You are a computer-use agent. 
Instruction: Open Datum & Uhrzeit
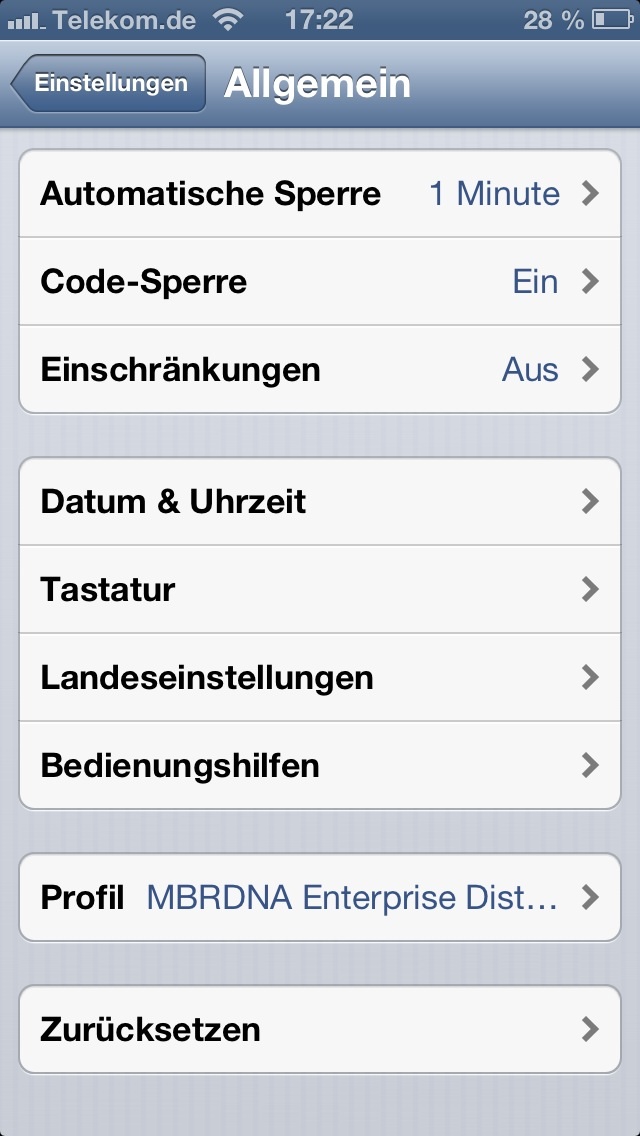coord(320,501)
